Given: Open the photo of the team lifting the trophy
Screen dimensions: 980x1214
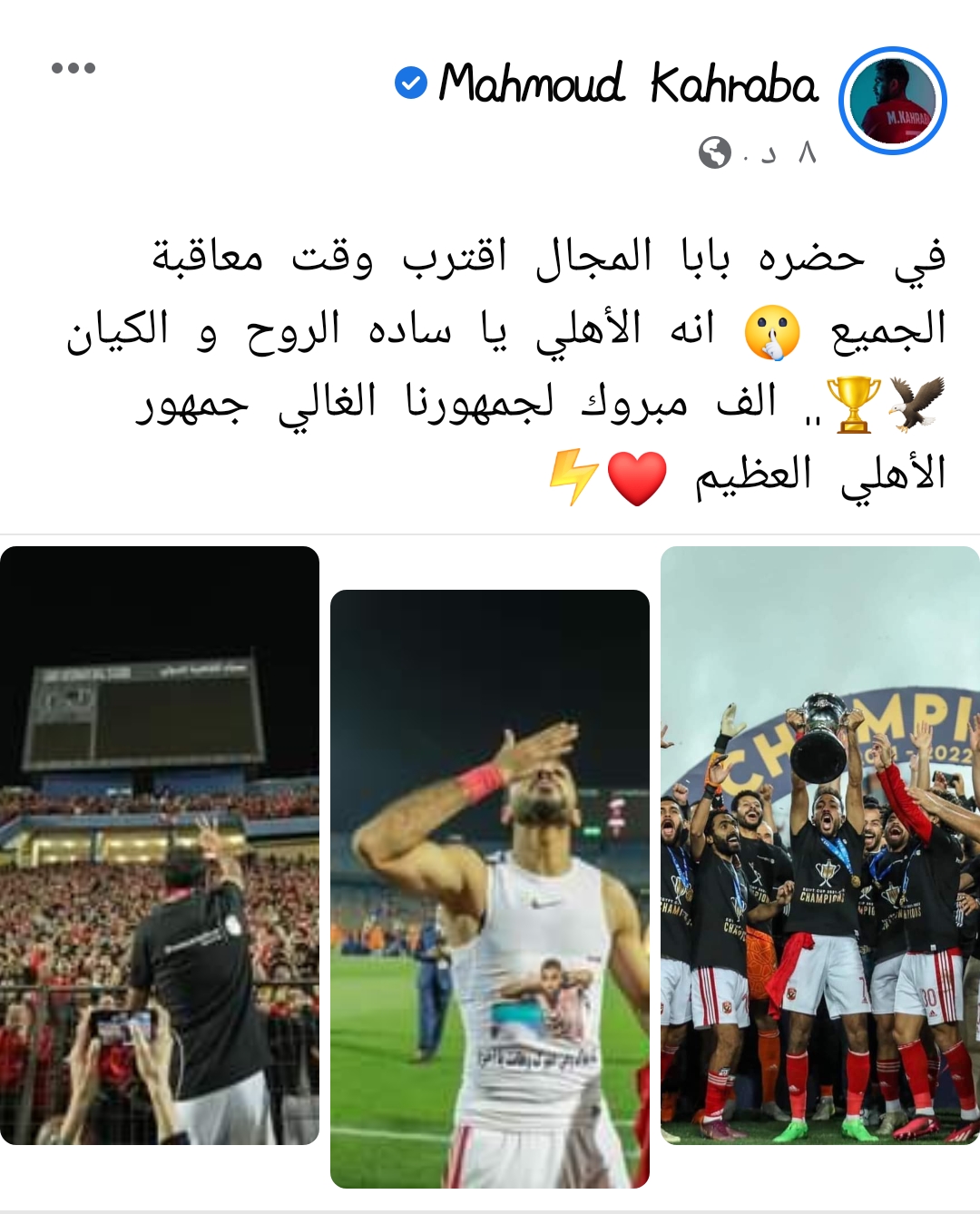Looking at the screenshot, I should [x=819, y=844].
